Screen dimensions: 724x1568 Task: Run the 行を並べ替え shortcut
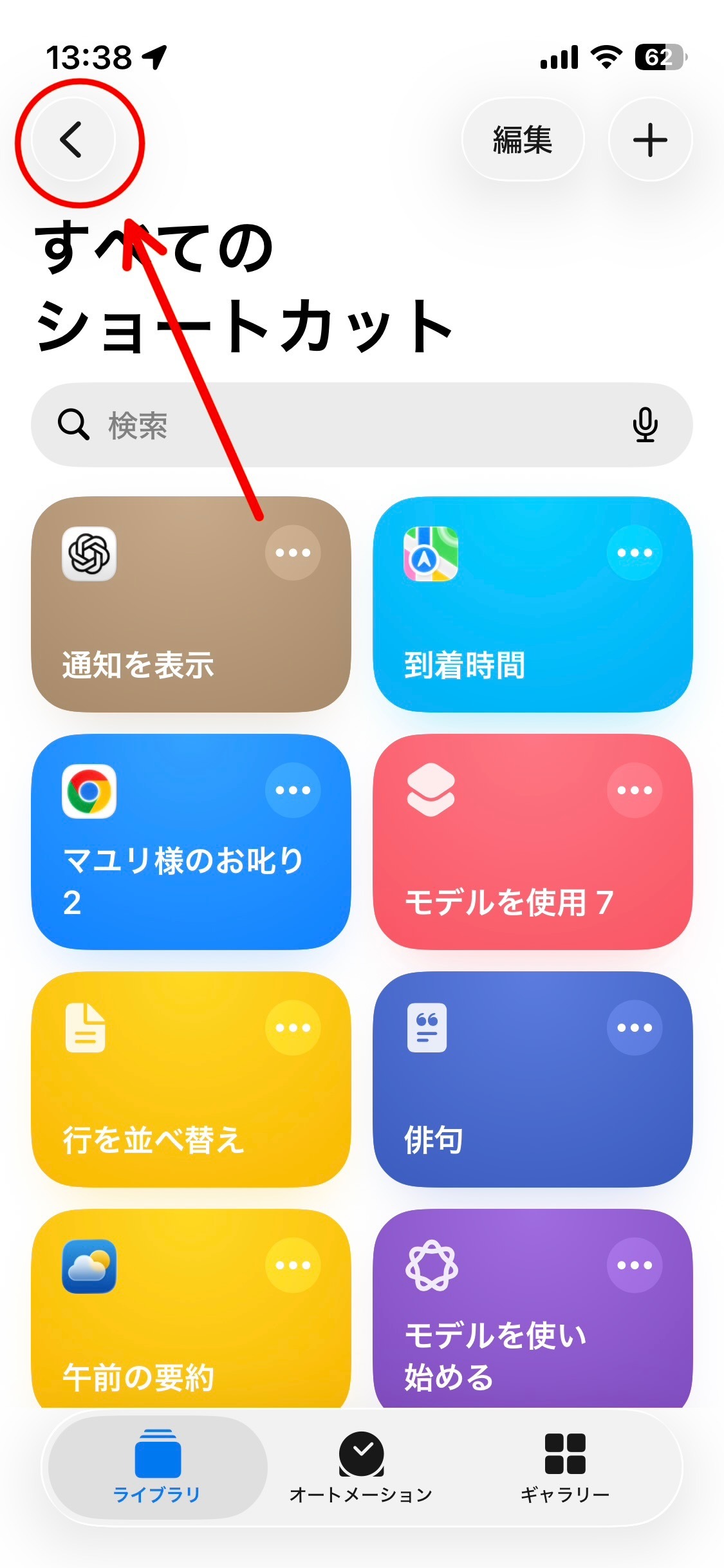click(191, 1079)
